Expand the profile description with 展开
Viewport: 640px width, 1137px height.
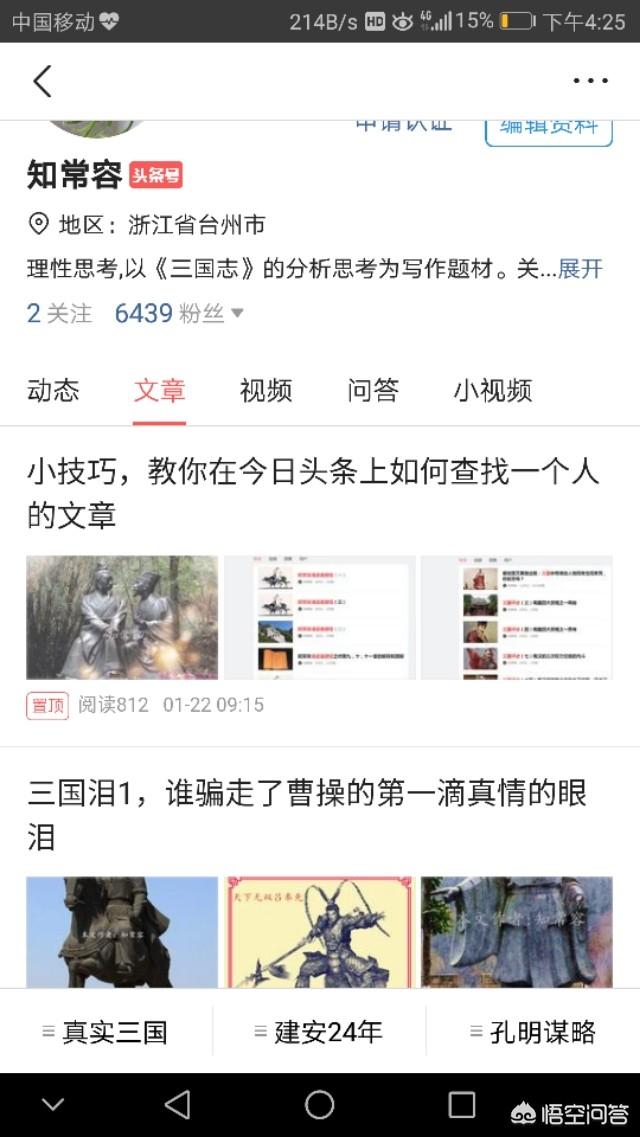(580, 269)
